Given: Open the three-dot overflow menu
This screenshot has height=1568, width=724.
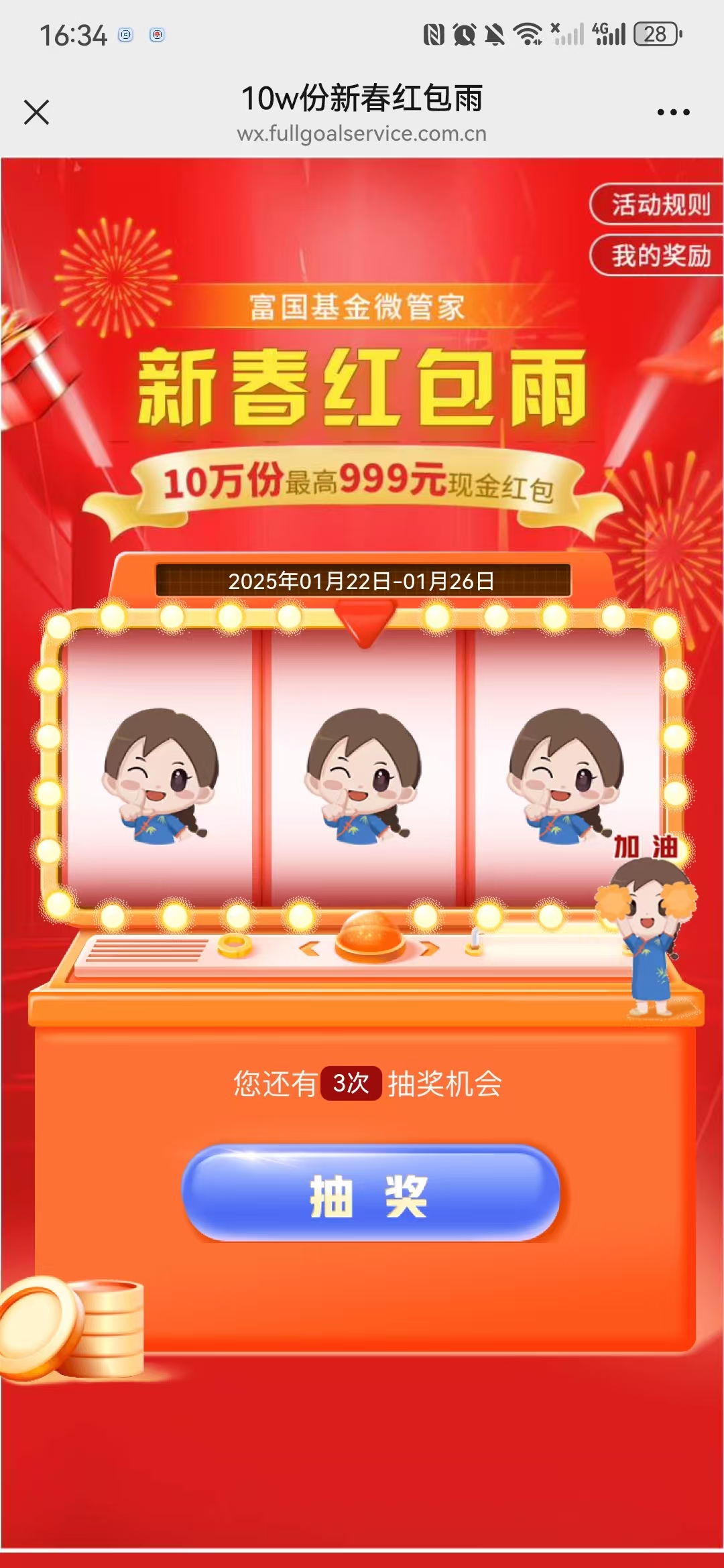Looking at the screenshot, I should (673, 113).
